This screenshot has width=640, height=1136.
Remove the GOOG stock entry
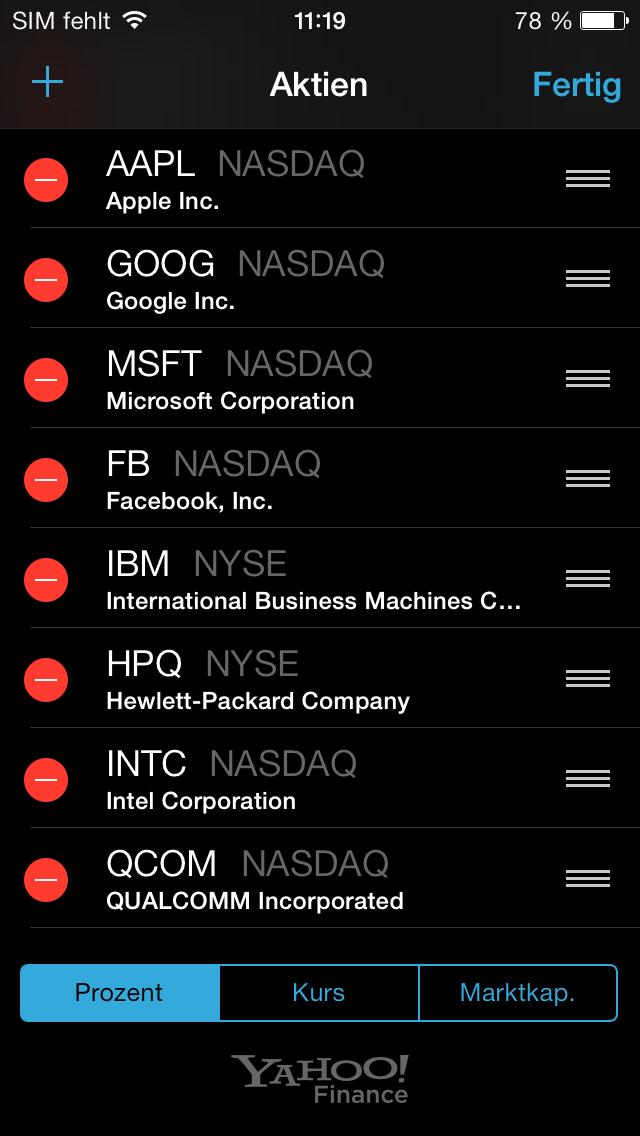(46, 279)
